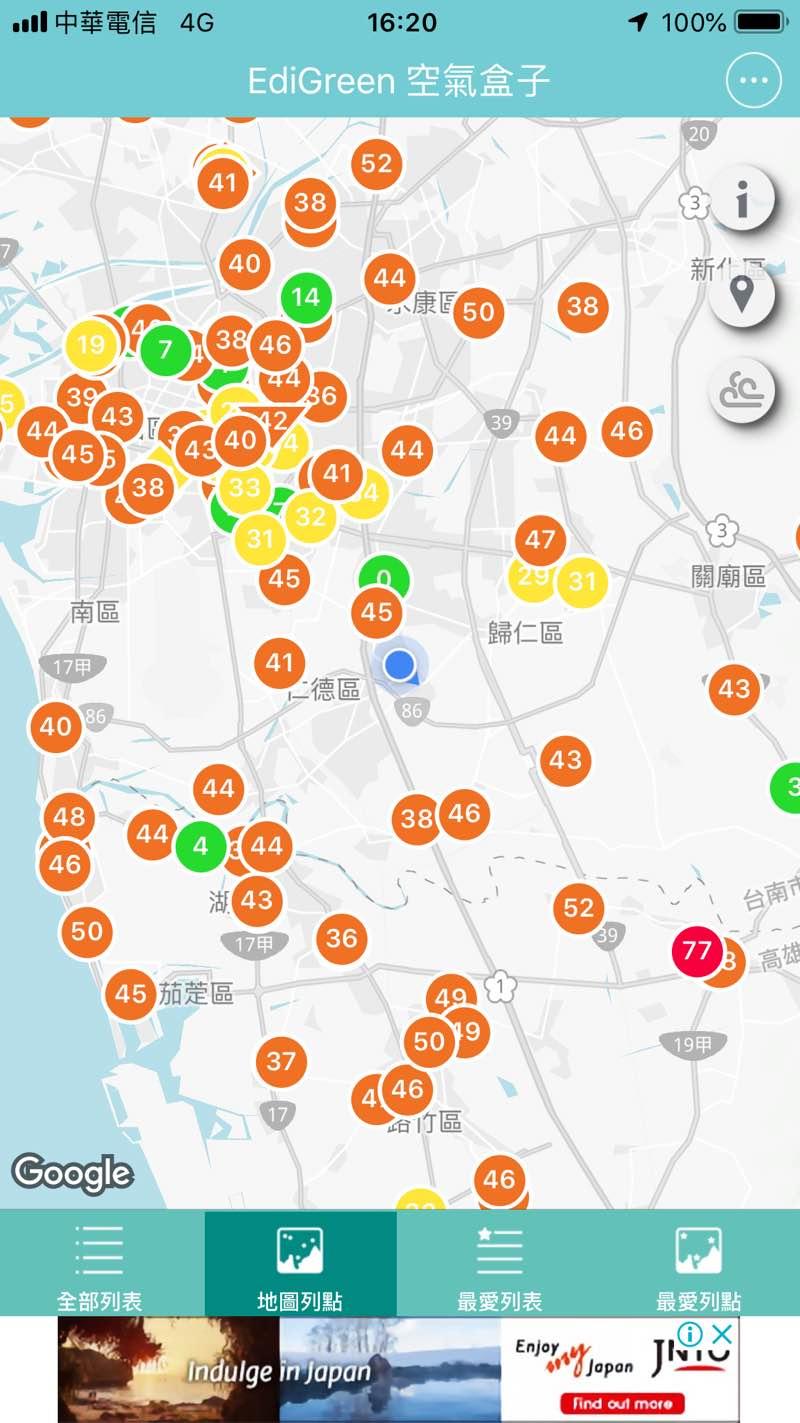Open the overflow menu in the header
Screen dimensions: 800x1423
click(x=753, y=82)
